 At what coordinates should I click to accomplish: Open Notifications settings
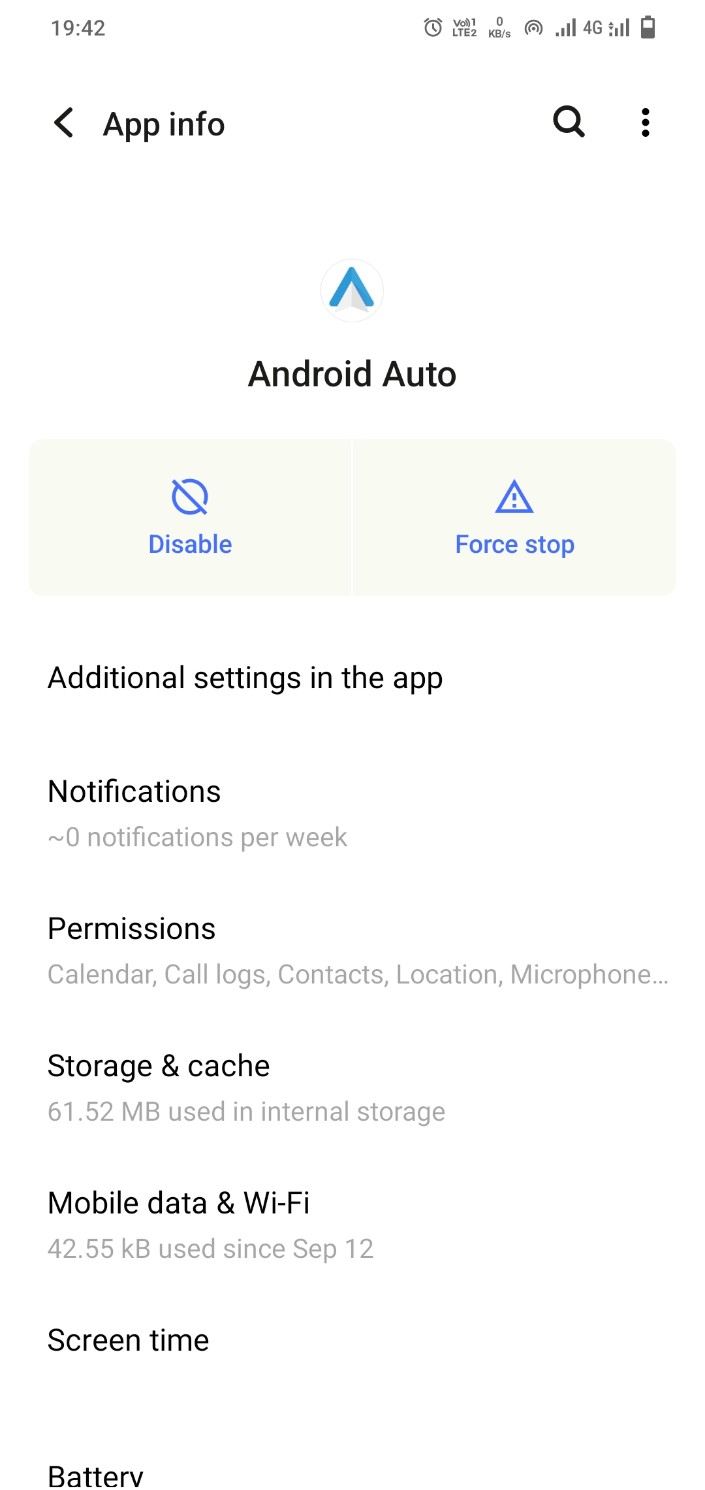pos(197,812)
